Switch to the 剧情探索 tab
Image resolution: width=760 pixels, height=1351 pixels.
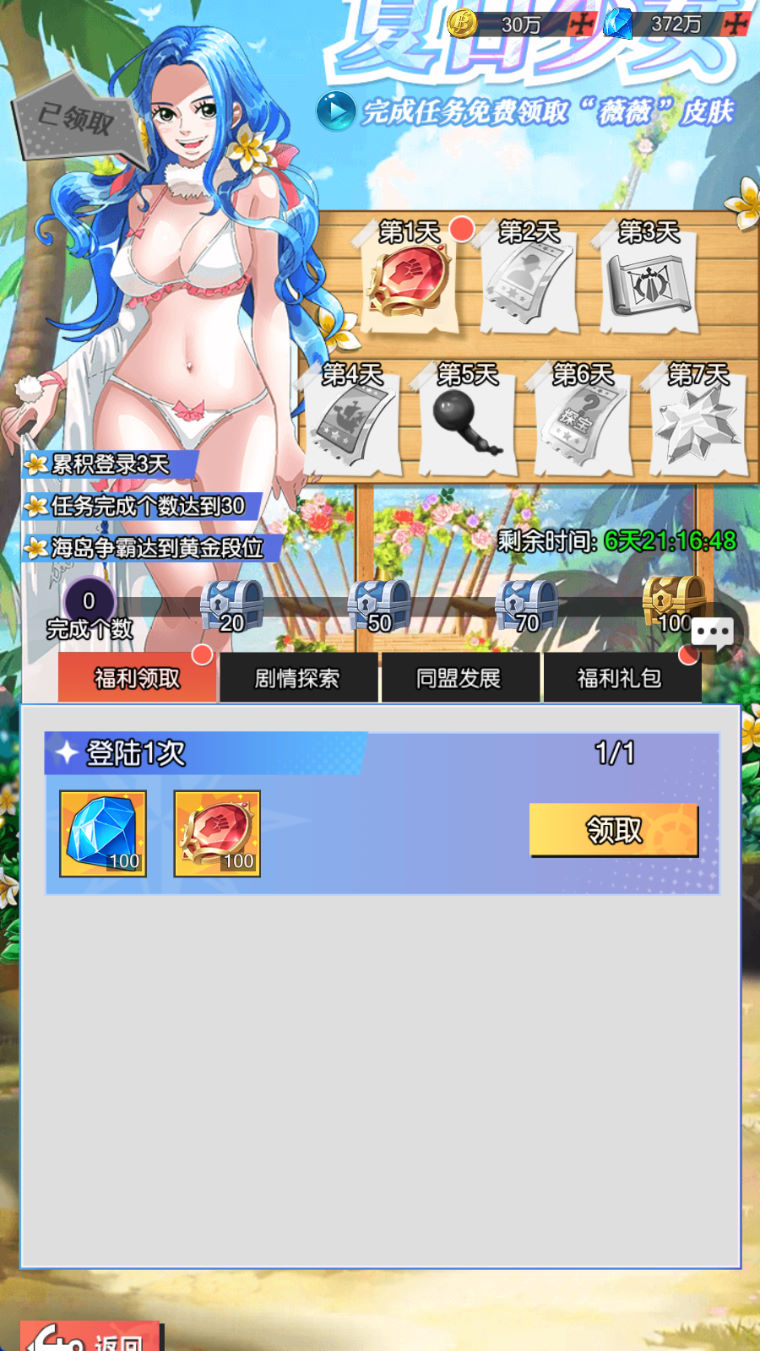(297, 678)
